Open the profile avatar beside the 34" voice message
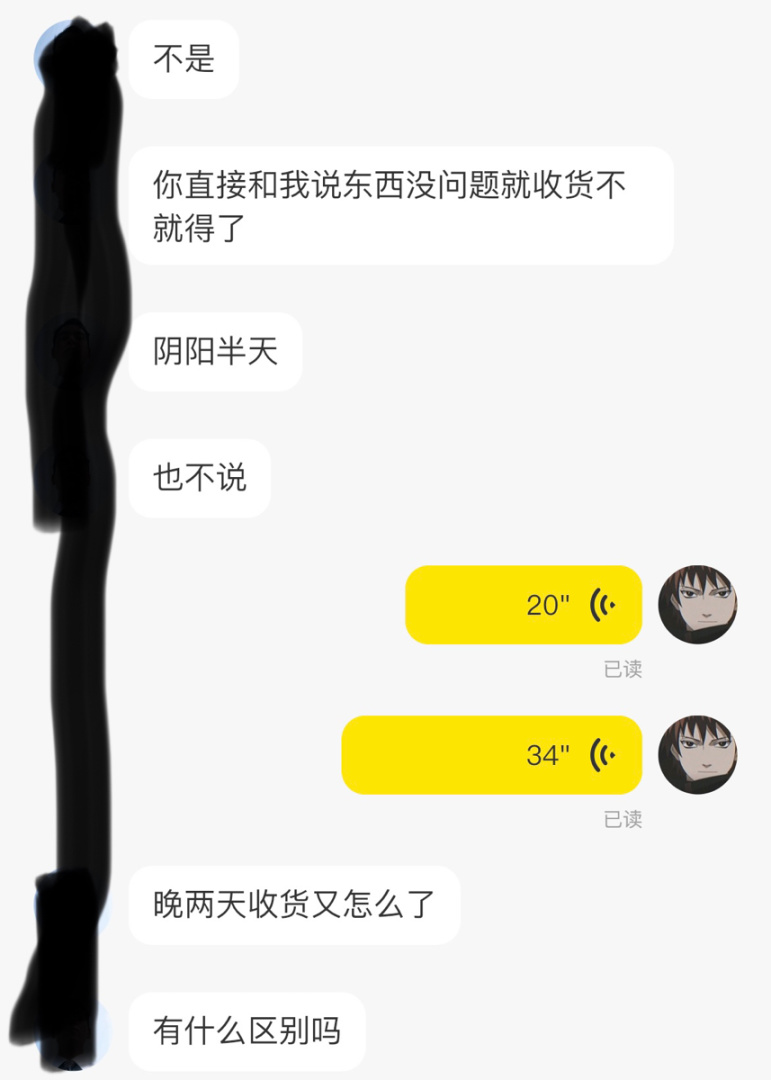The height and width of the screenshot is (1080, 771). click(x=697, y=755)
